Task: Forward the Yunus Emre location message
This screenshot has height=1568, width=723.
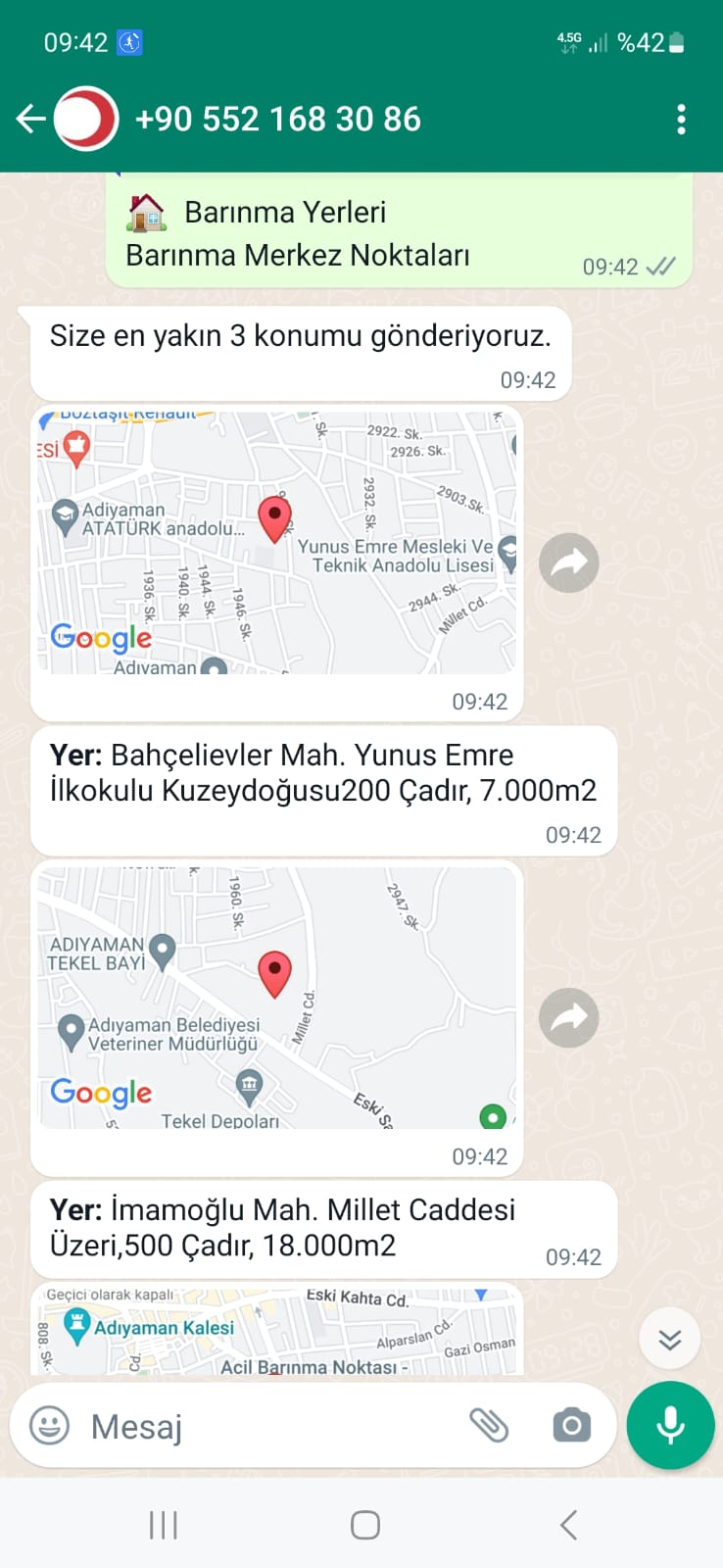Action: pyautogui.click(x=569, y=563)
